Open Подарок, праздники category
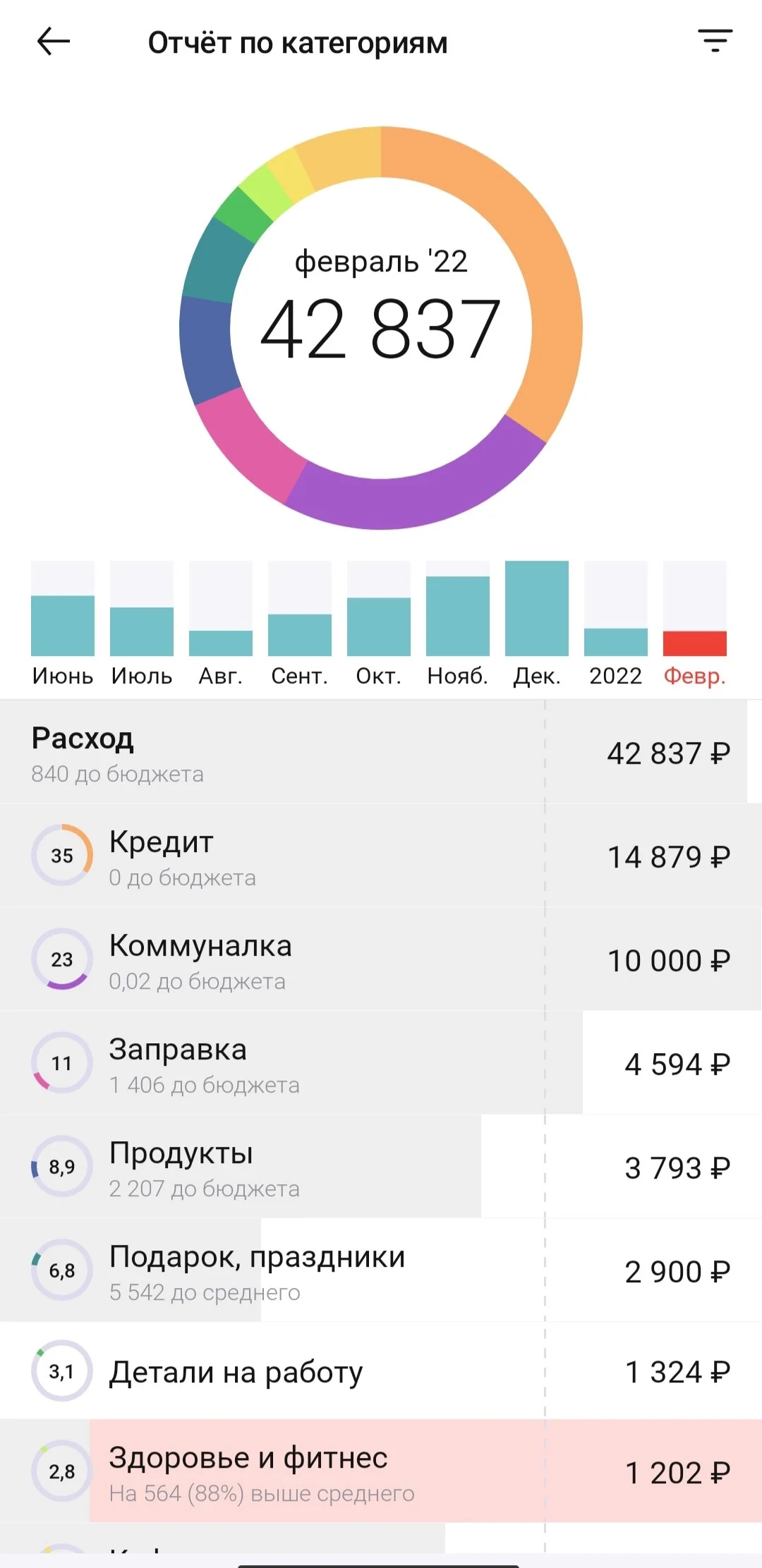Viewport: 762px width, 1568px height. [381, 1270]
